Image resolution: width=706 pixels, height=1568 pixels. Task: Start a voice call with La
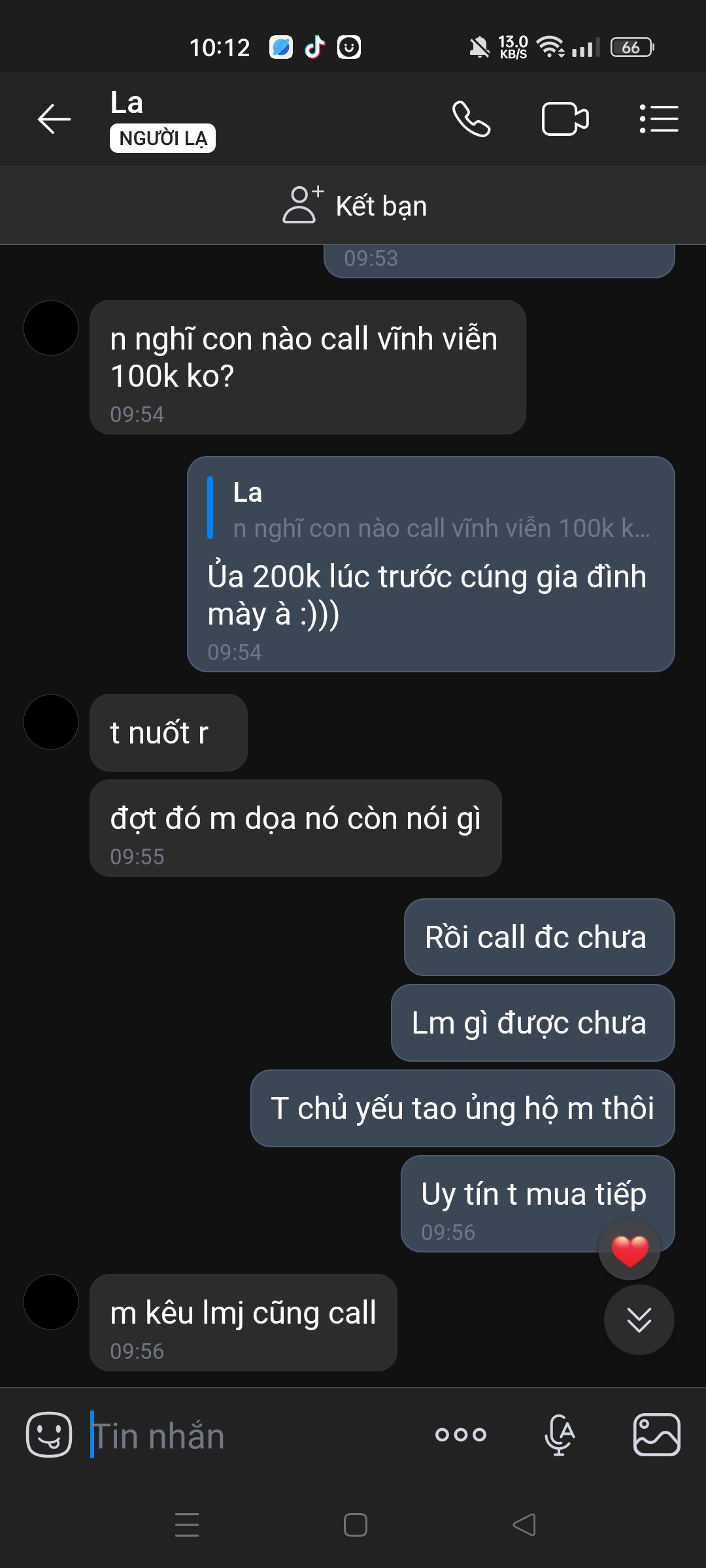click(471, 119)
